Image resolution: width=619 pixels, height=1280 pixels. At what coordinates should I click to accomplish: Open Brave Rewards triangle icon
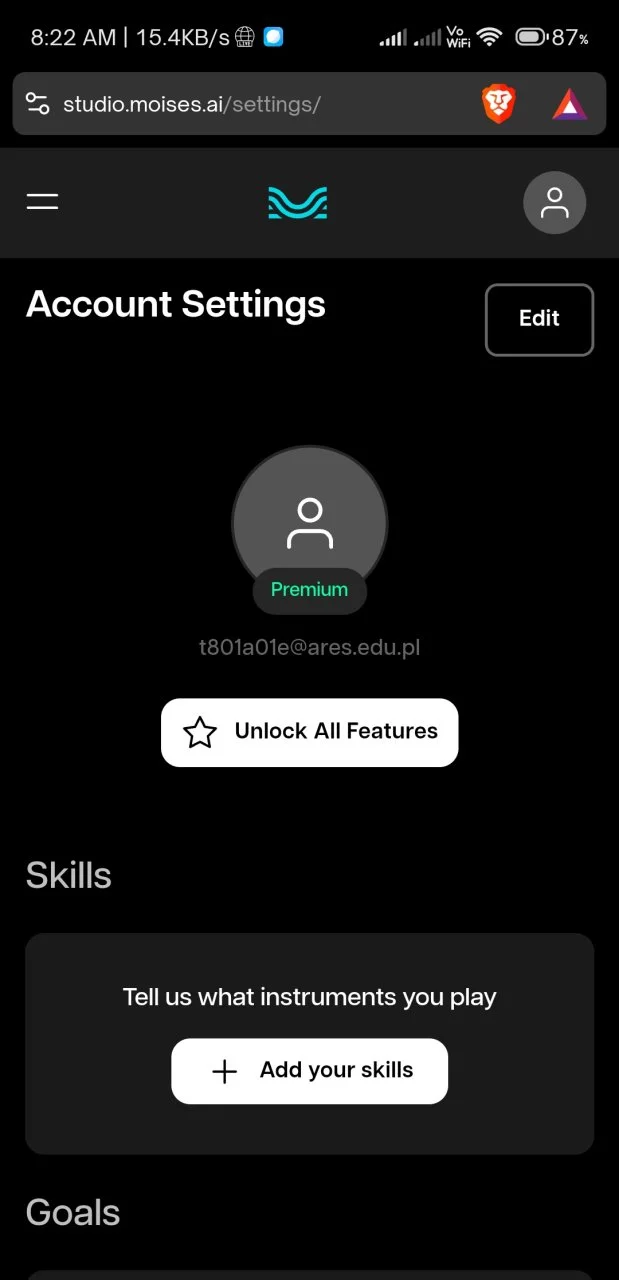tap(570, 104)
